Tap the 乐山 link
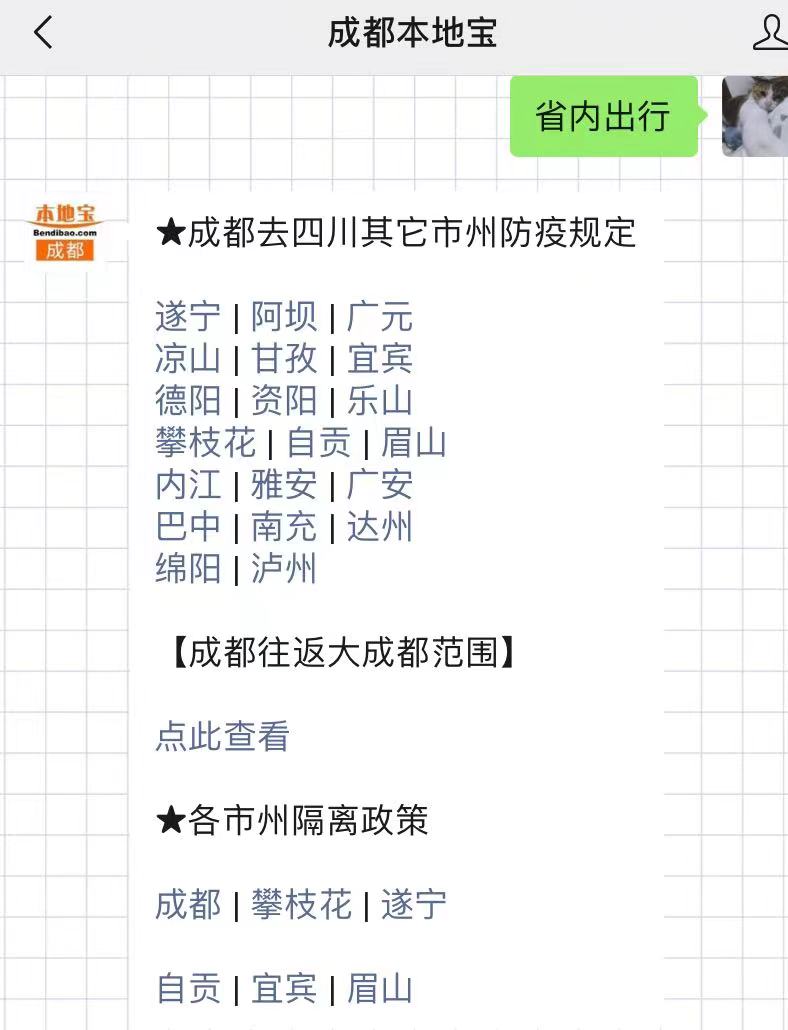Screen dimensions: 788x1030 click(x=379, y=401)
